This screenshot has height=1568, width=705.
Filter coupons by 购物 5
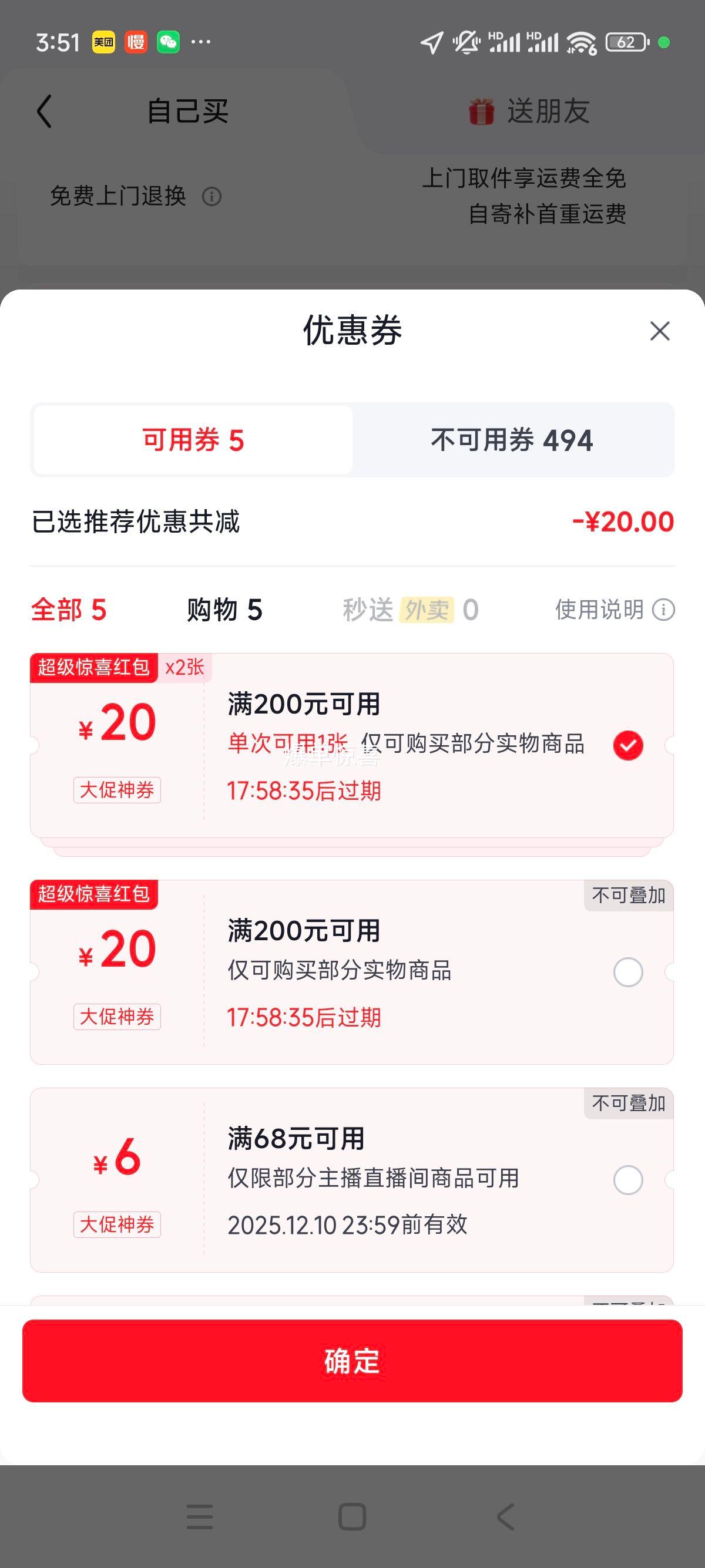[224, 608]
